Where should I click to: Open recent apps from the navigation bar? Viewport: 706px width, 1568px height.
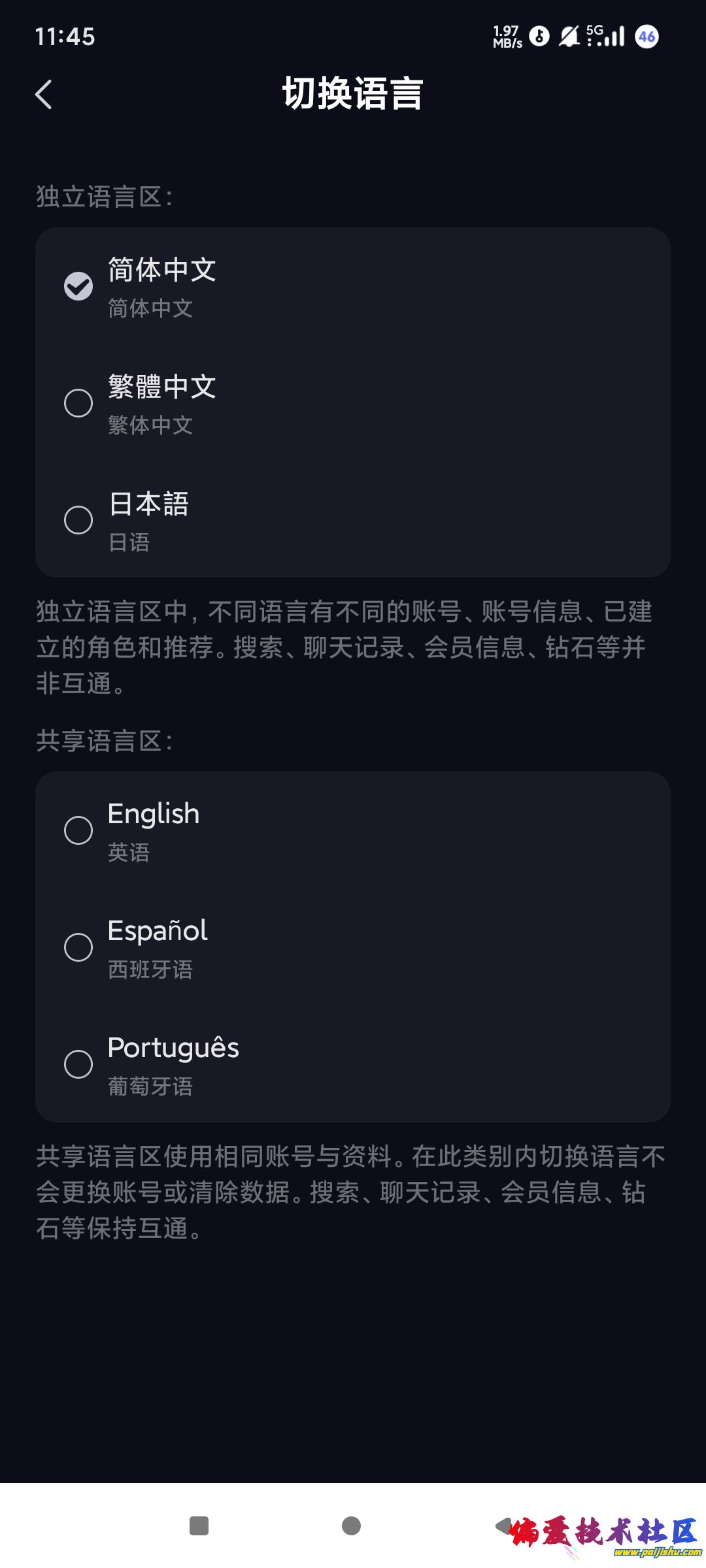click(x=199, y=1526)
